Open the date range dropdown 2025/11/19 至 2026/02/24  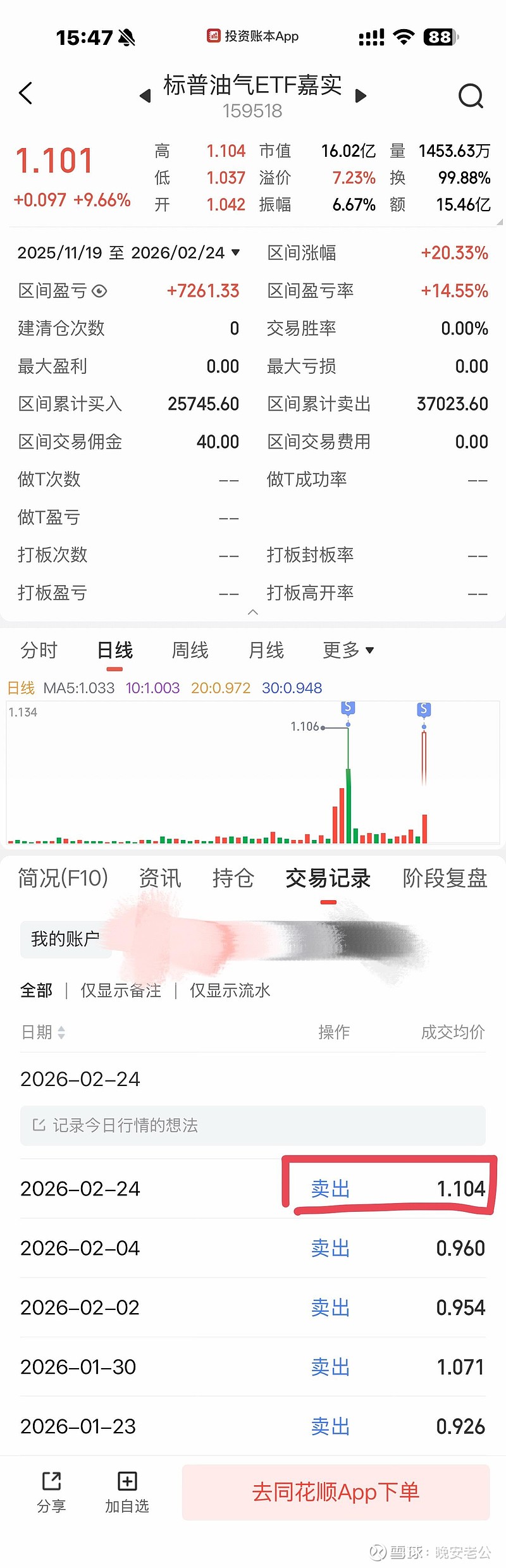point(129,253)
